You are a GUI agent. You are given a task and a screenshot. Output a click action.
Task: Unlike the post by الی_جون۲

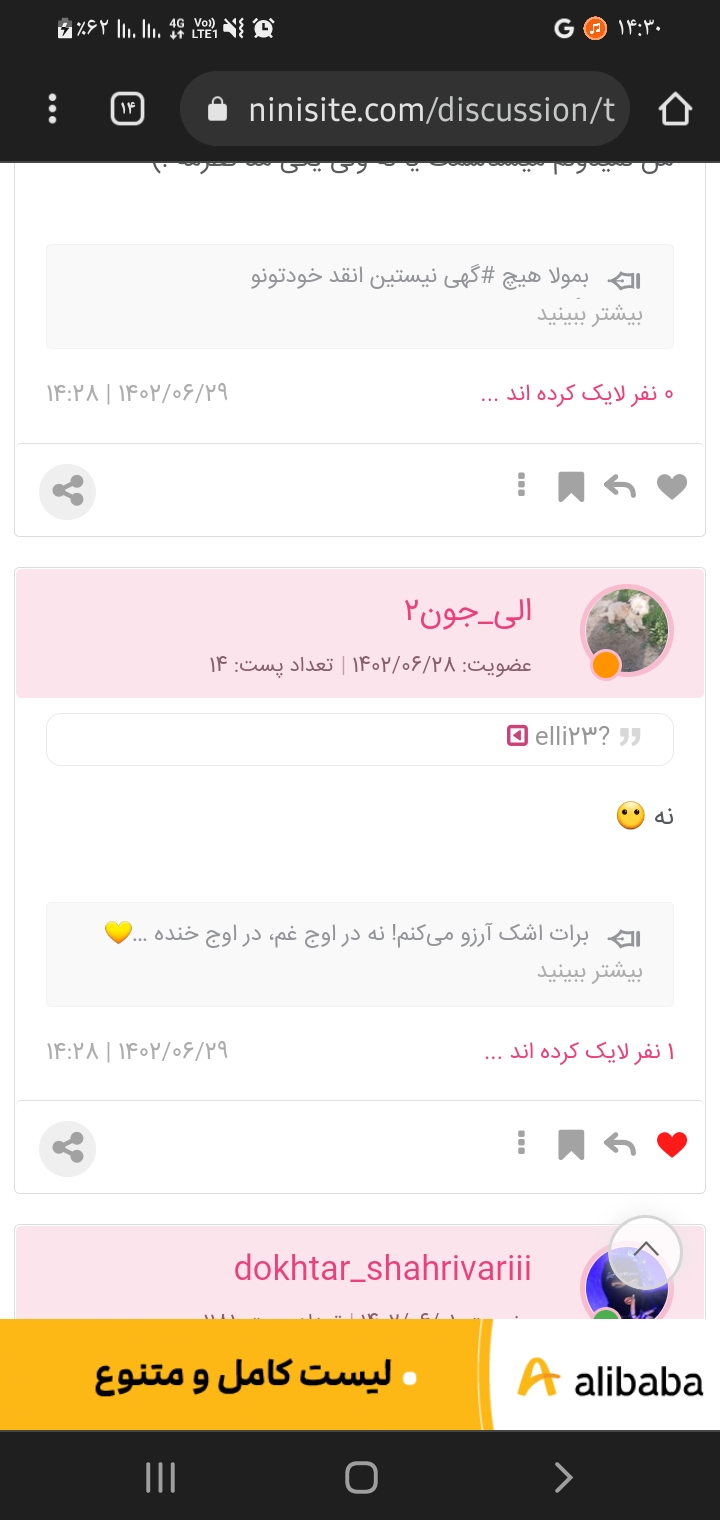pos(672,1145)
